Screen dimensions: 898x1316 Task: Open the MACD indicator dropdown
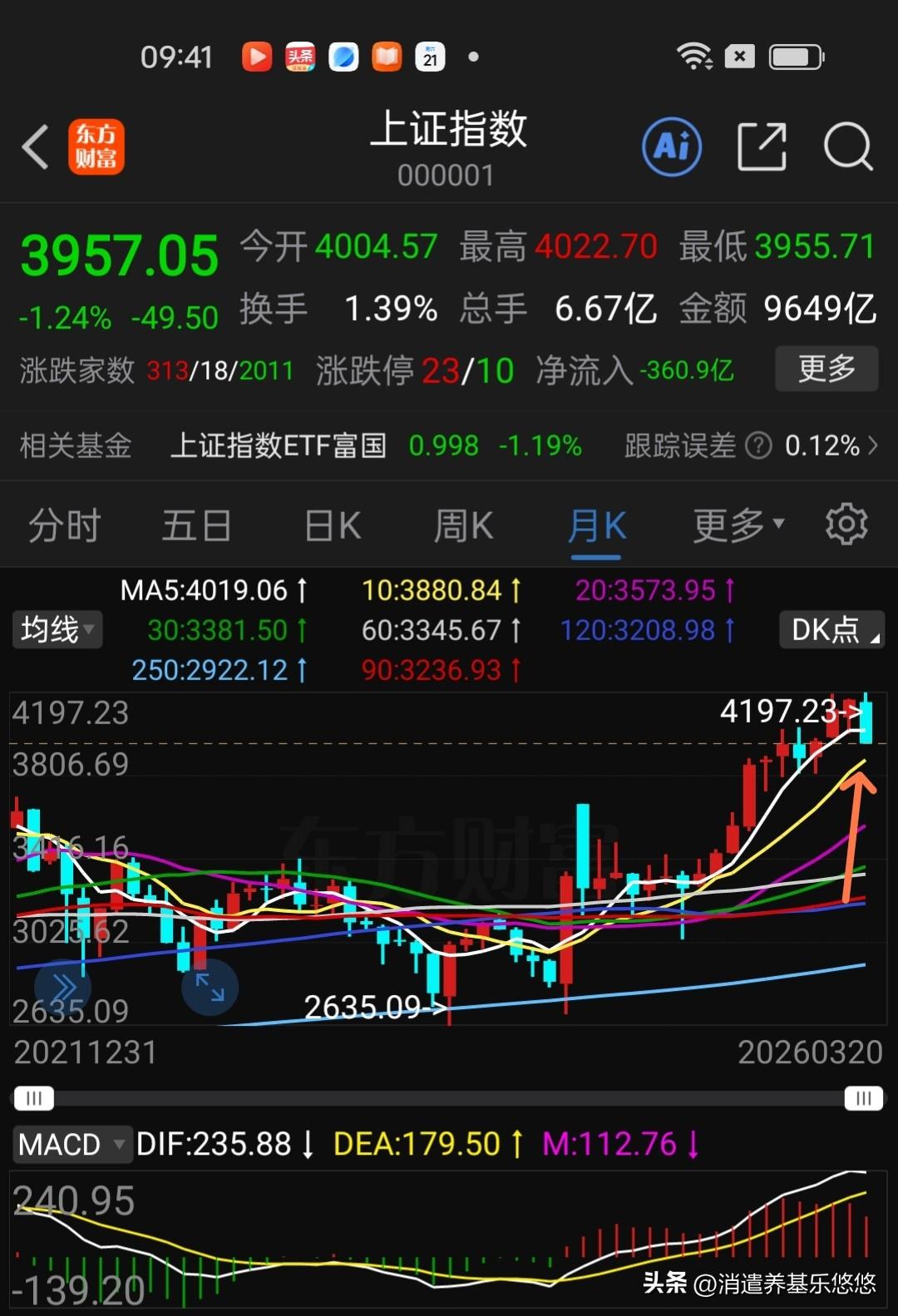71,1144
